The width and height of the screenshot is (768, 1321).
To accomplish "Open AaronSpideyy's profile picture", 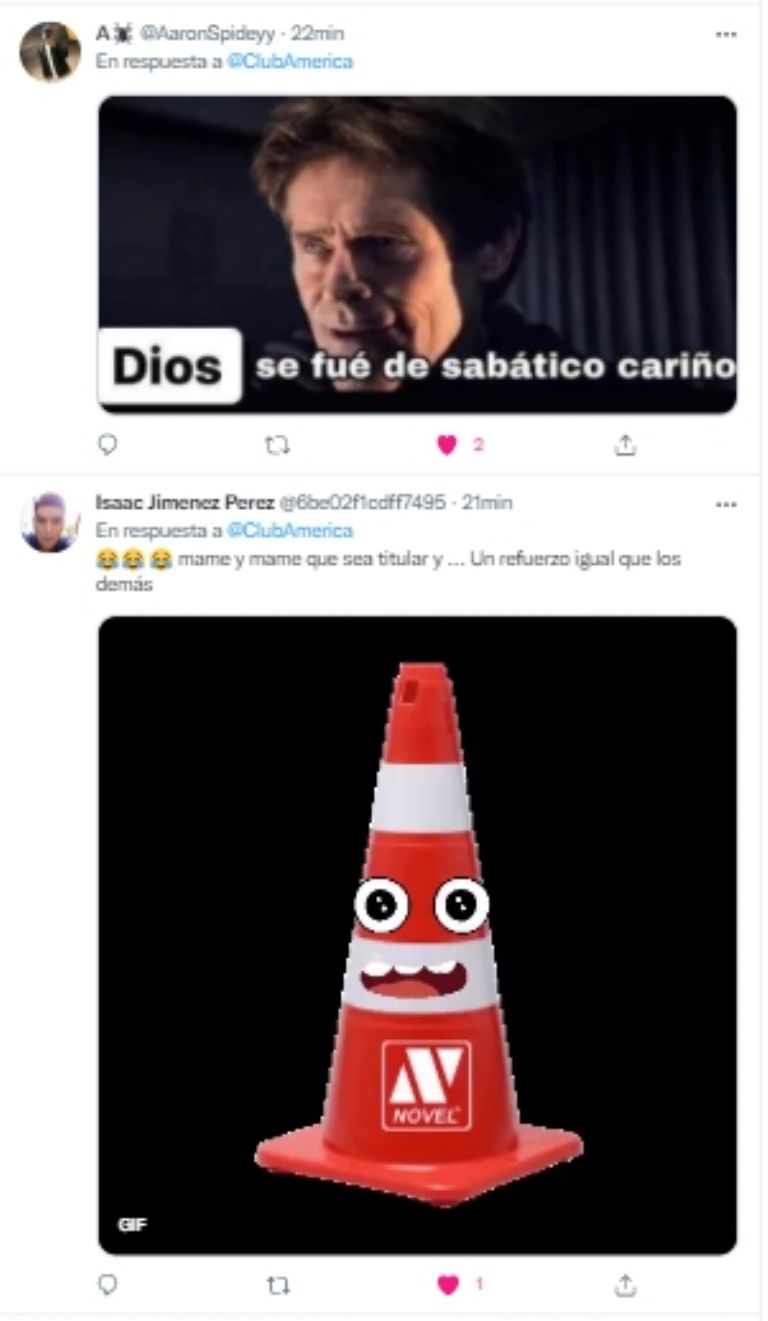I will 50,52.
